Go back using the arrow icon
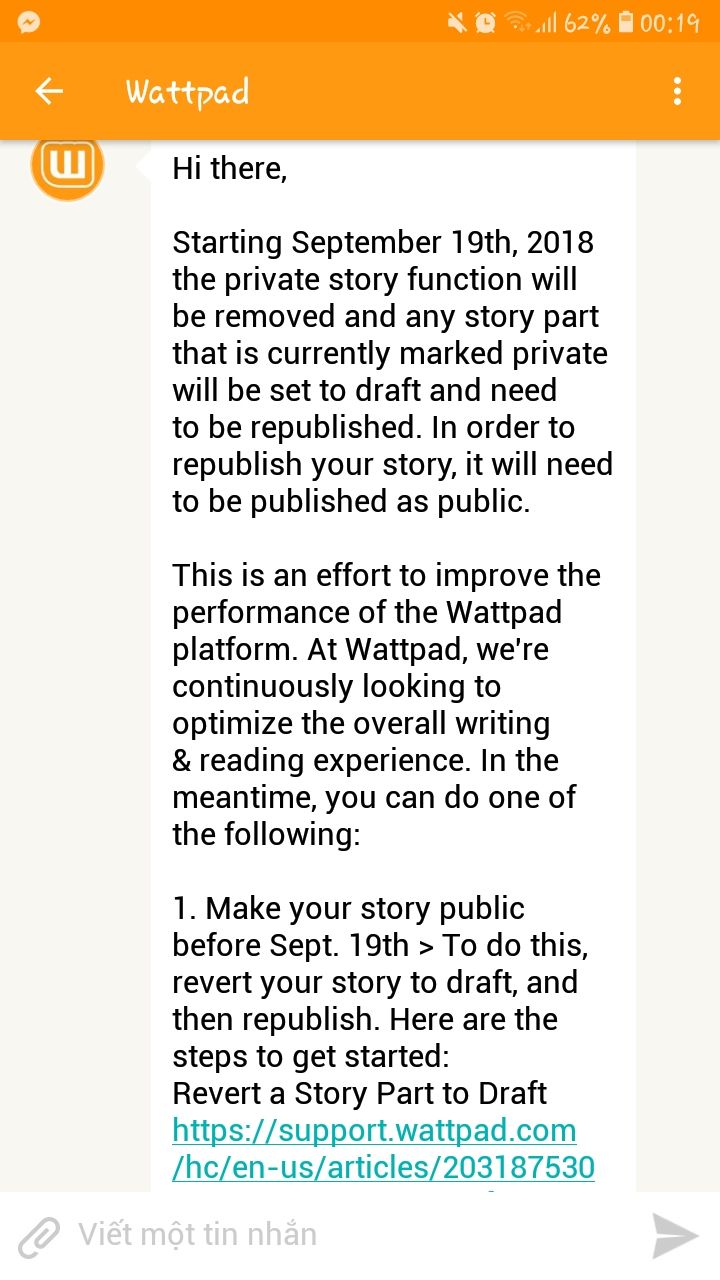This screenshot has height=1280, width=720. [48, 92]
